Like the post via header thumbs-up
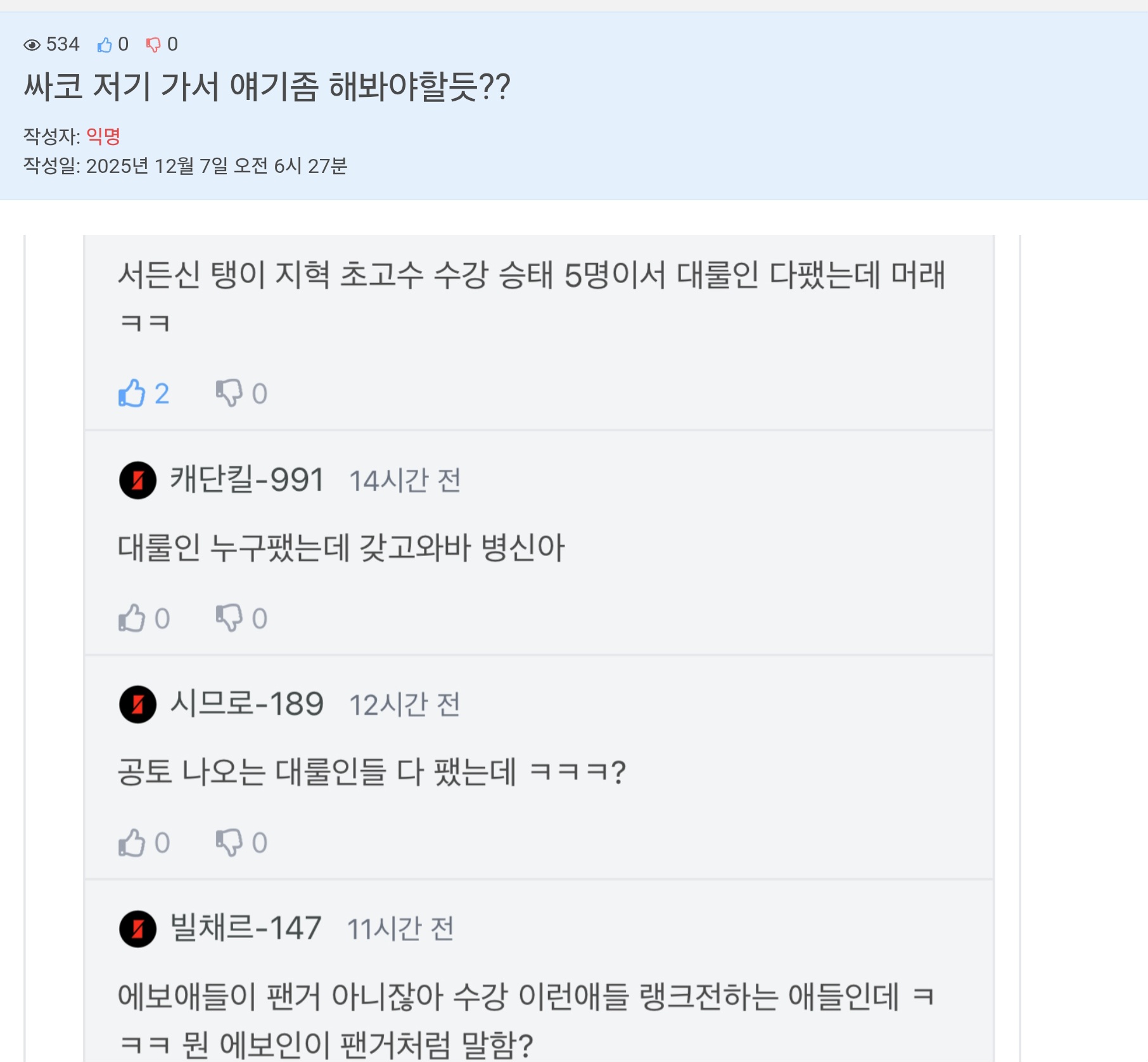The height and width of the screenshot is (1062, 1148). 105,44
